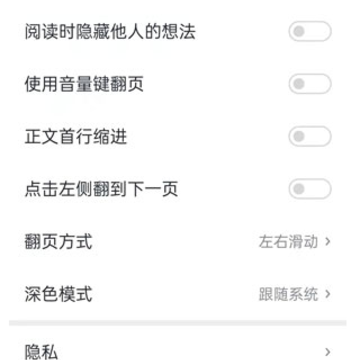Open 深色模式 setting
360x360 pixels.
pos(180,294)
